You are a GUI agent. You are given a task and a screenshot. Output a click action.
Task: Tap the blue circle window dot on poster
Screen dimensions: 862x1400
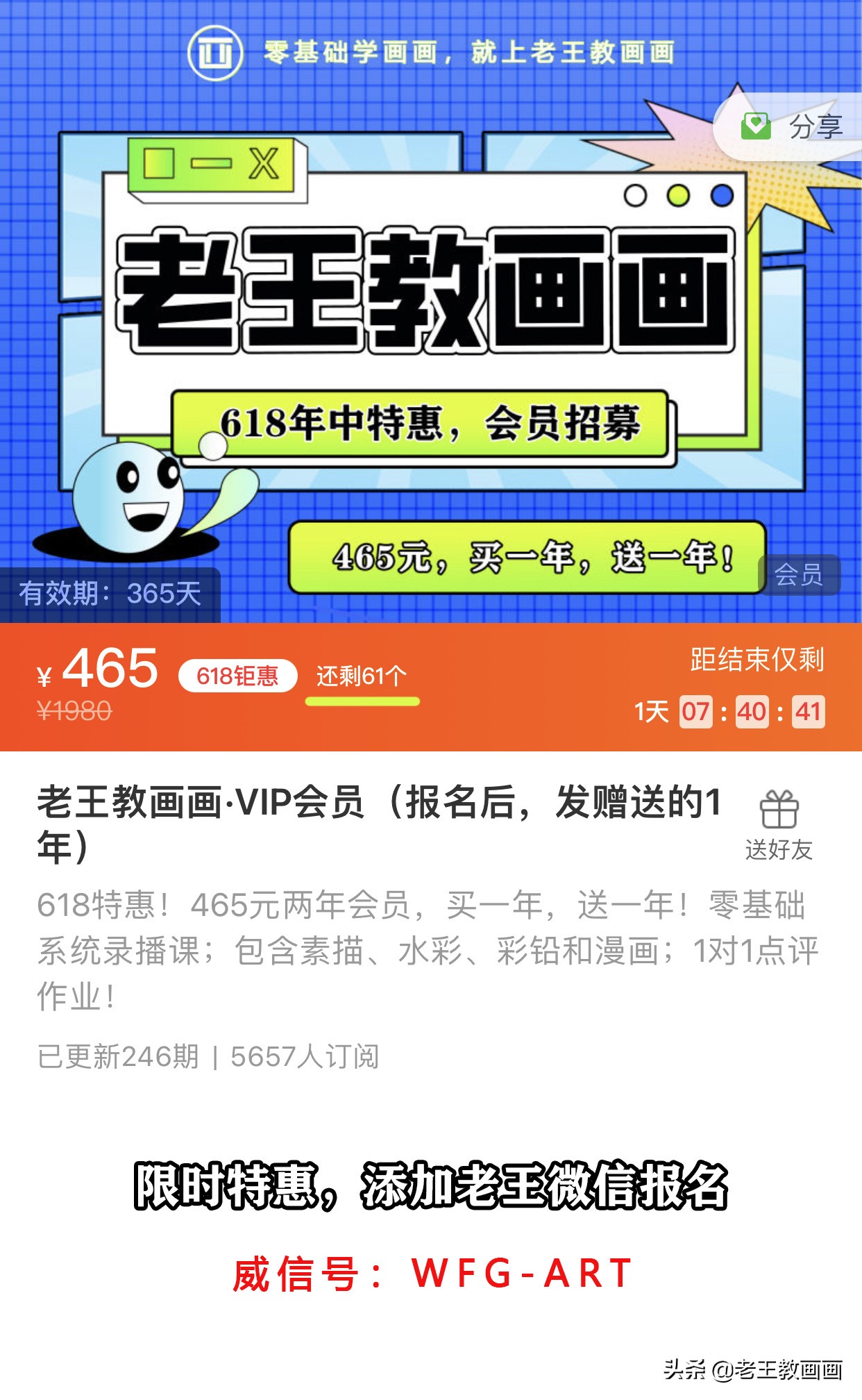[x=722, y=197]
